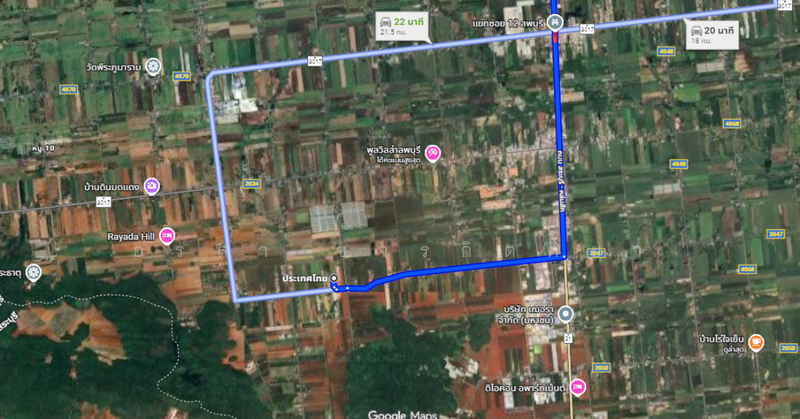The height and width of the screenshot is (419, 800).
Task: View the ดีโอคอน อพาร์ทเม้นต์ lodging pin
Action: pos(578,387)
